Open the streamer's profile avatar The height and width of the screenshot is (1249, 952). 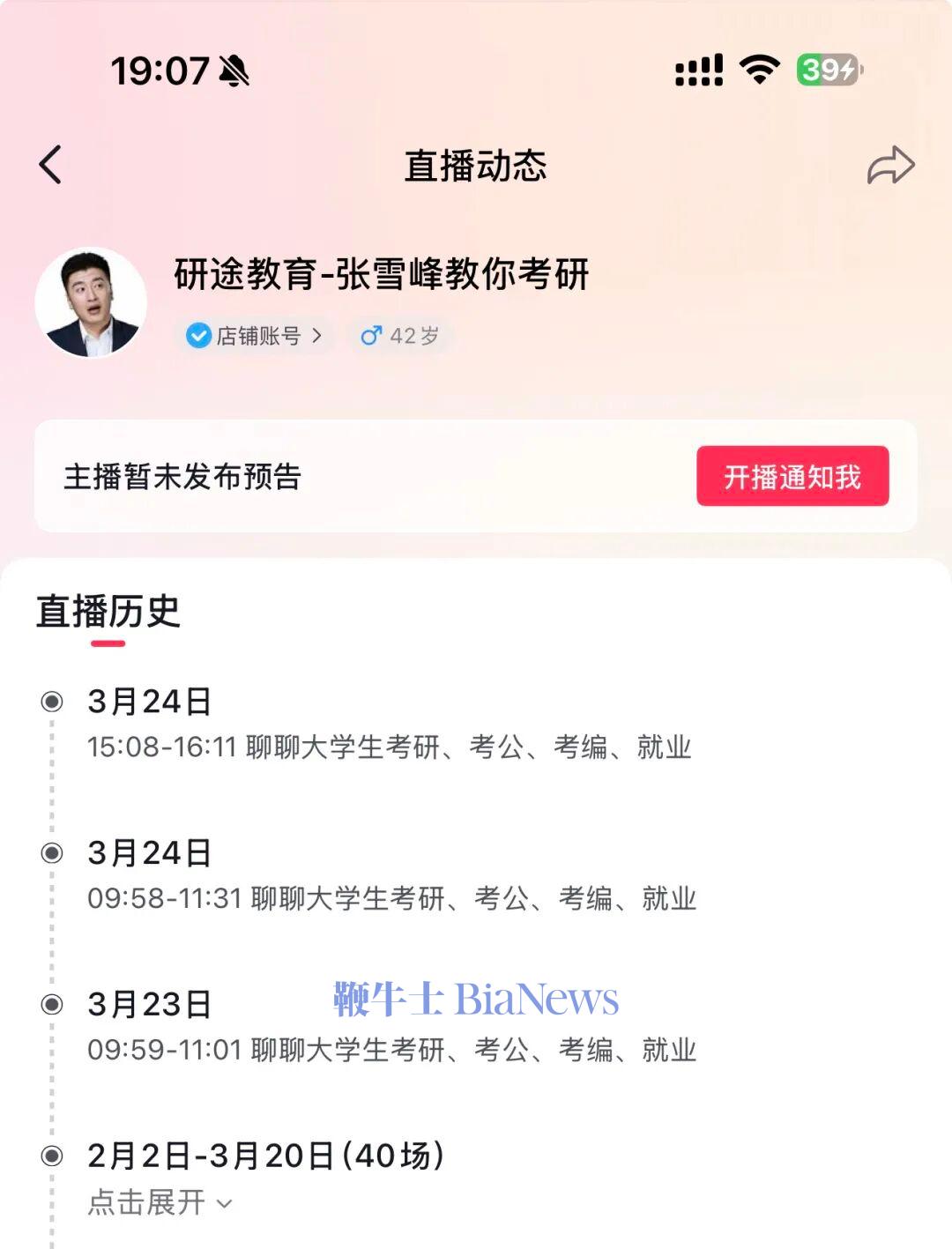(91, 302)
